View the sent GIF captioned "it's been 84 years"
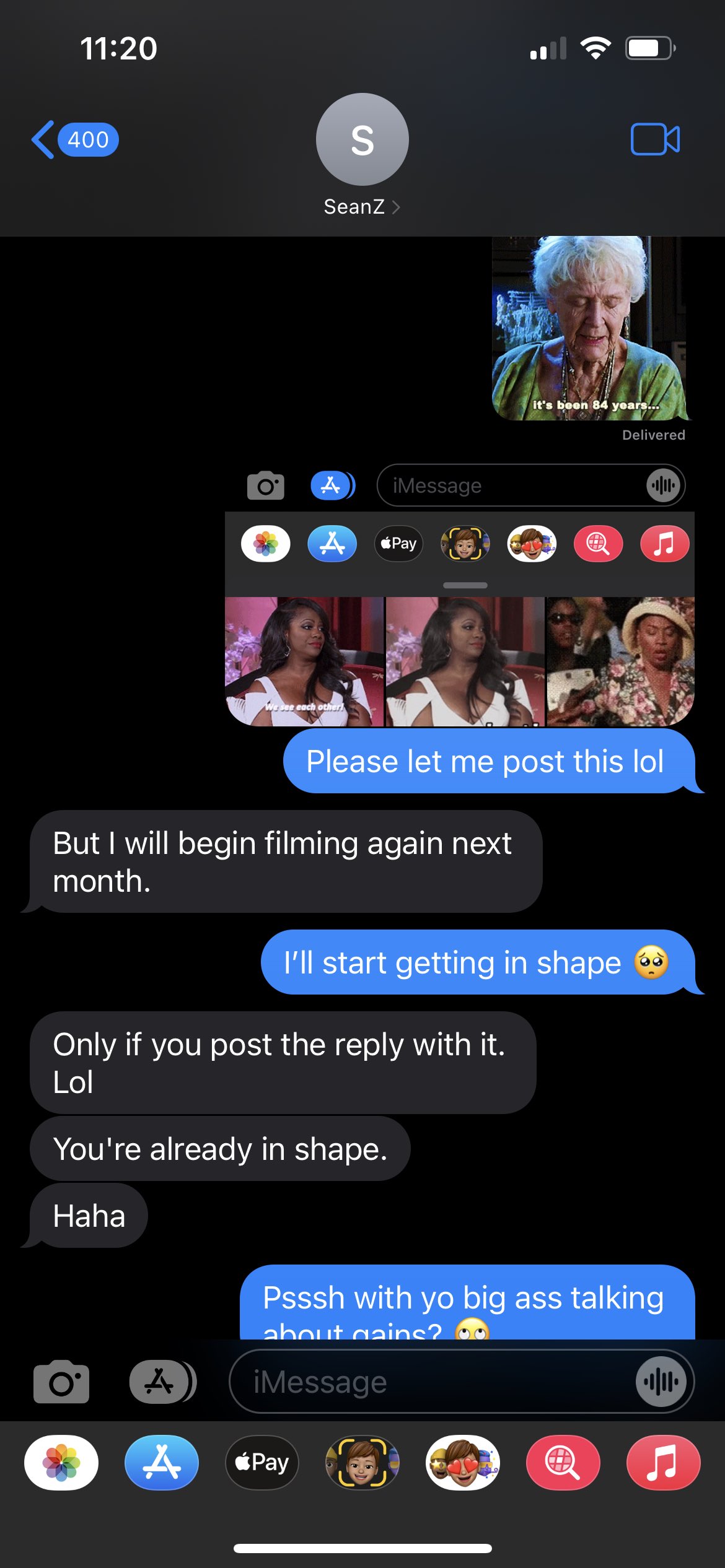The height and width of the screenshot is (1568, 725). click(x=589, y=328)
